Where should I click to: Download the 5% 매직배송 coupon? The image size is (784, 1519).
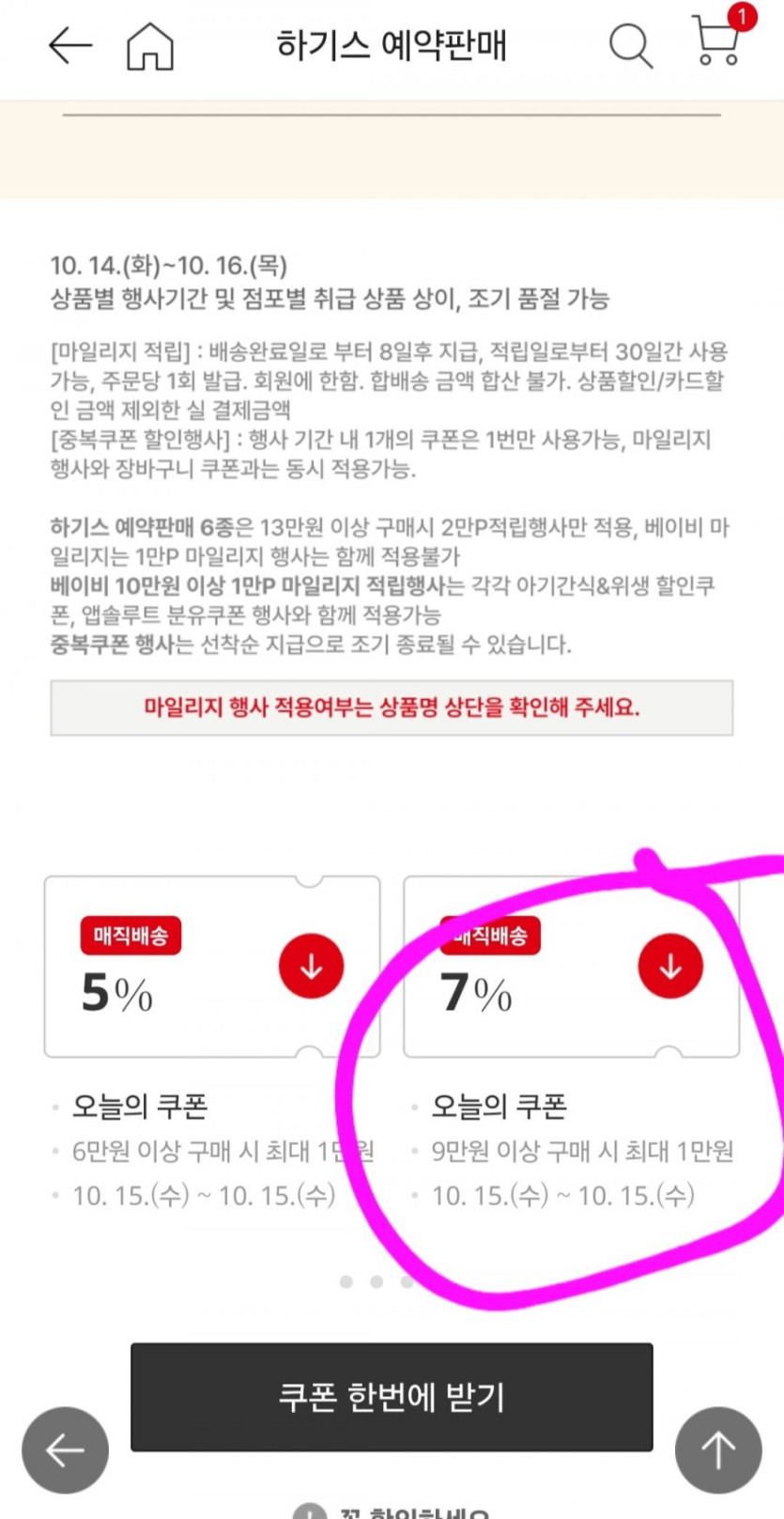tap(311, 966)
